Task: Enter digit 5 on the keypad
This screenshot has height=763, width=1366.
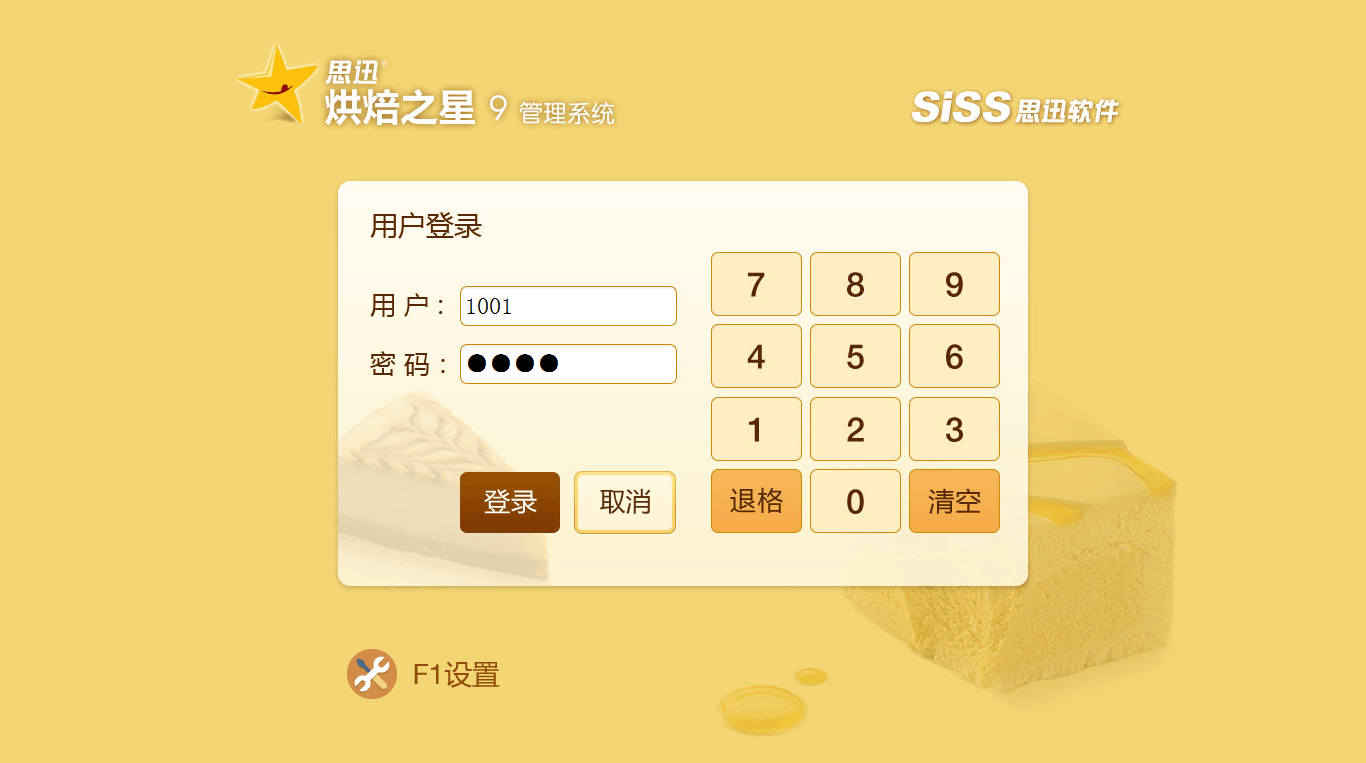Action: coord(855,356)
